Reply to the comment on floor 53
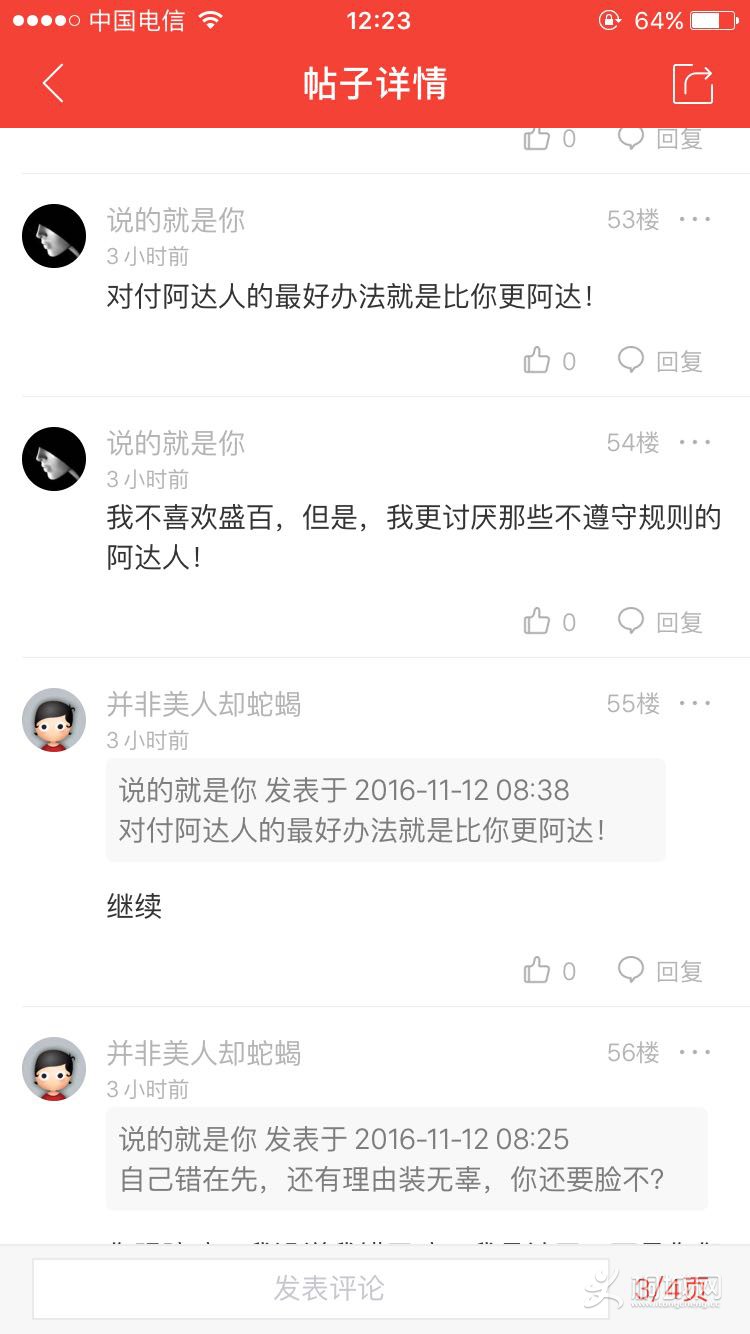Image resolution: width=750 pixels, height=1334 pixels. coord(661,361)
